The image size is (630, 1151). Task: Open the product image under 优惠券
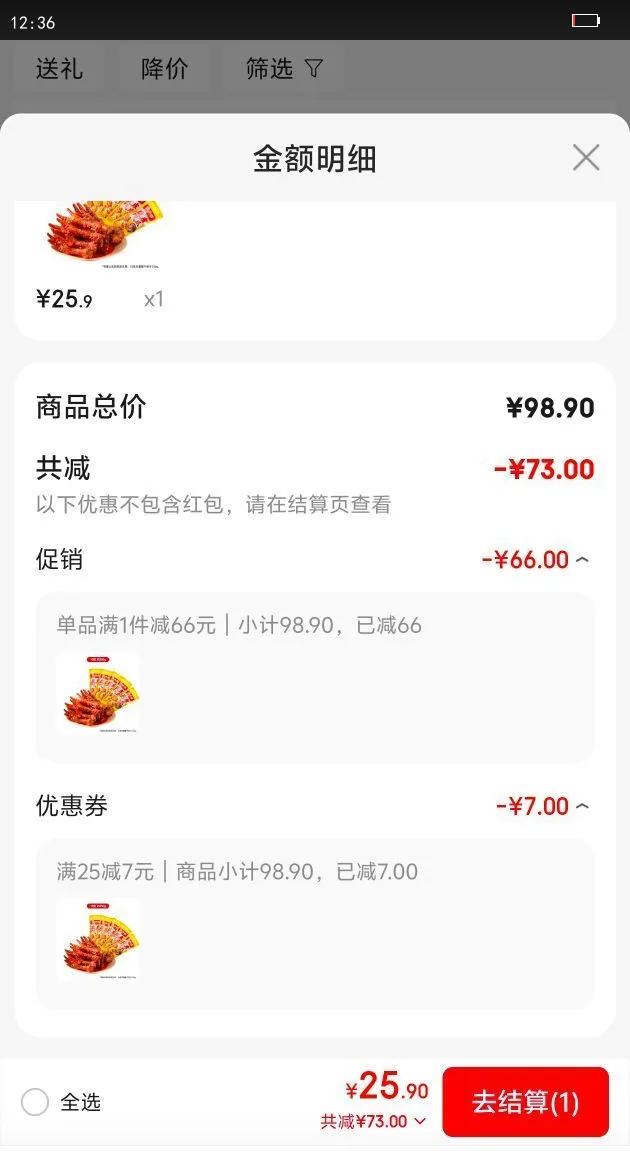pyautogui.click(x=98, y=939)
